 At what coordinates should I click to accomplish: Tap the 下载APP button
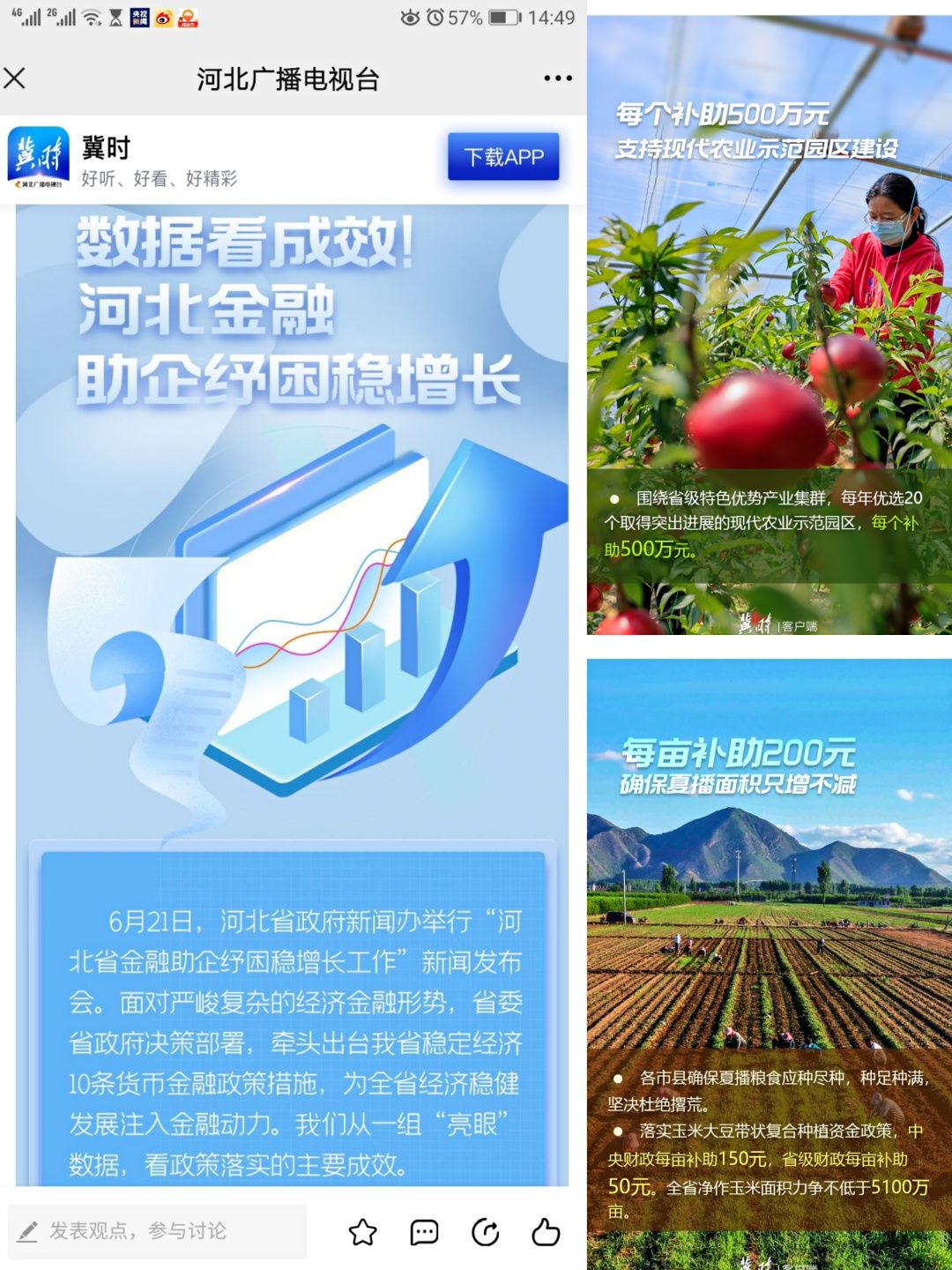[503, 157]
